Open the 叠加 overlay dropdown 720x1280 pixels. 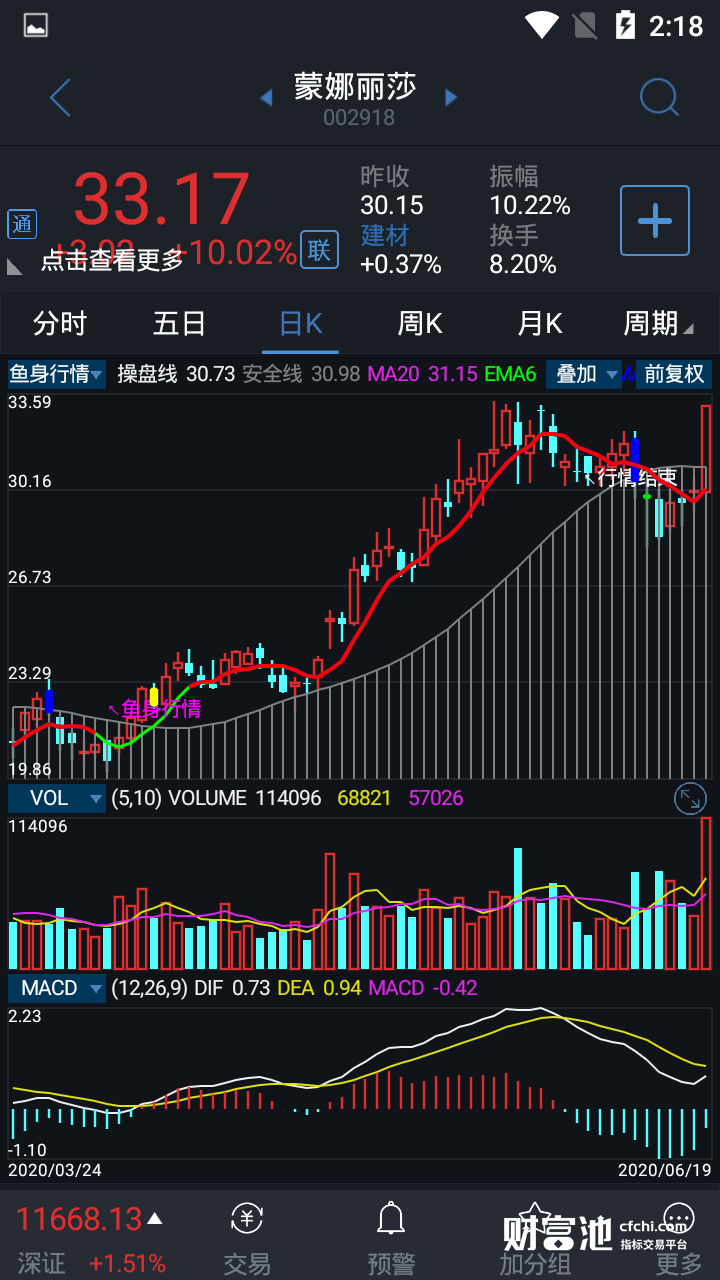pyautogui.click(x=586, y=374)
